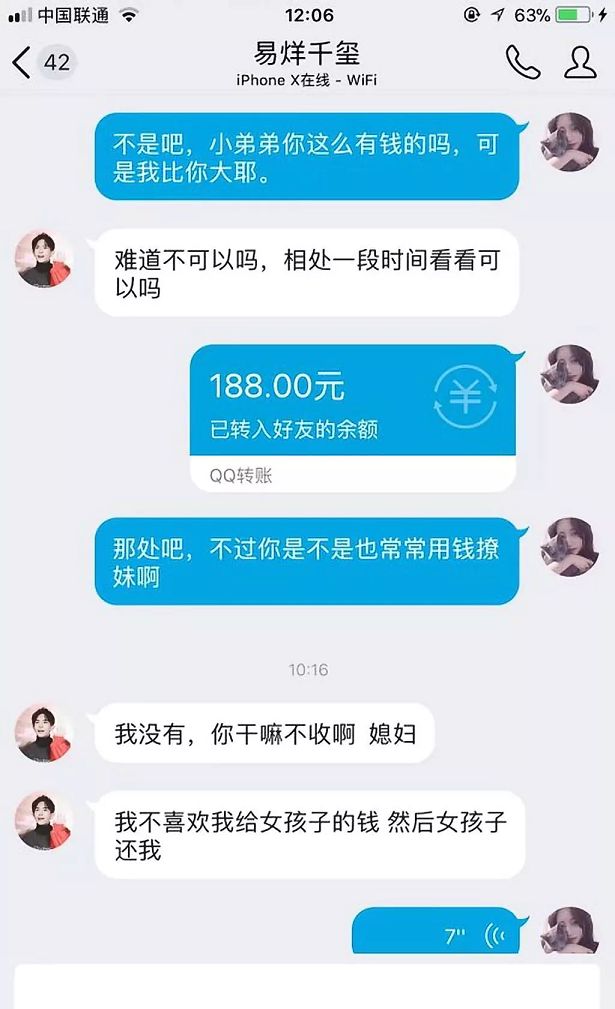Viewport: 615px width, 1009px height.
Task: Open sender avatar beside 难道不可以吗 message
Action: click(44, 259)
